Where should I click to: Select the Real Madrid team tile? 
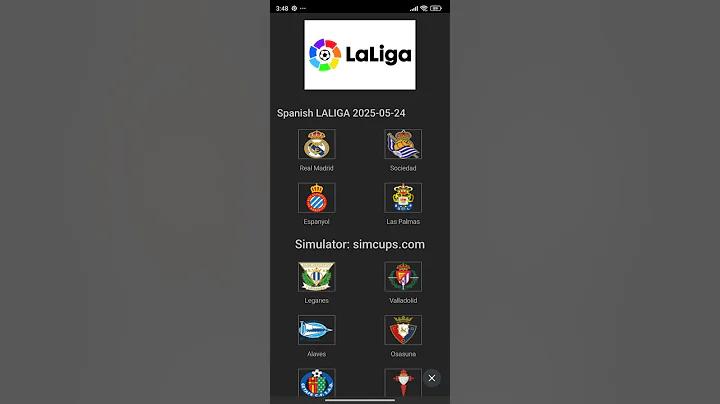pos(316,145)
